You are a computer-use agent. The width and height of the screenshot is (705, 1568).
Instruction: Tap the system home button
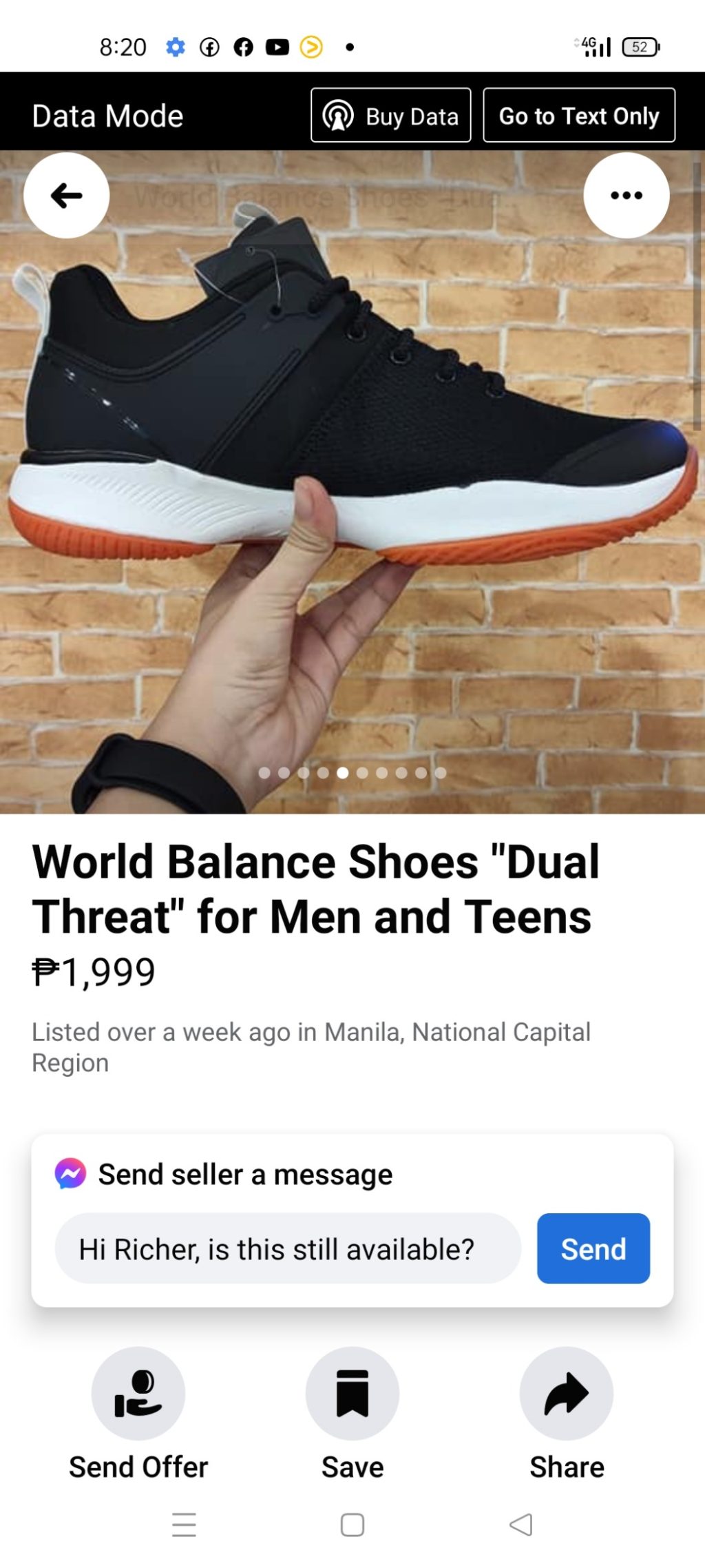352,1525
